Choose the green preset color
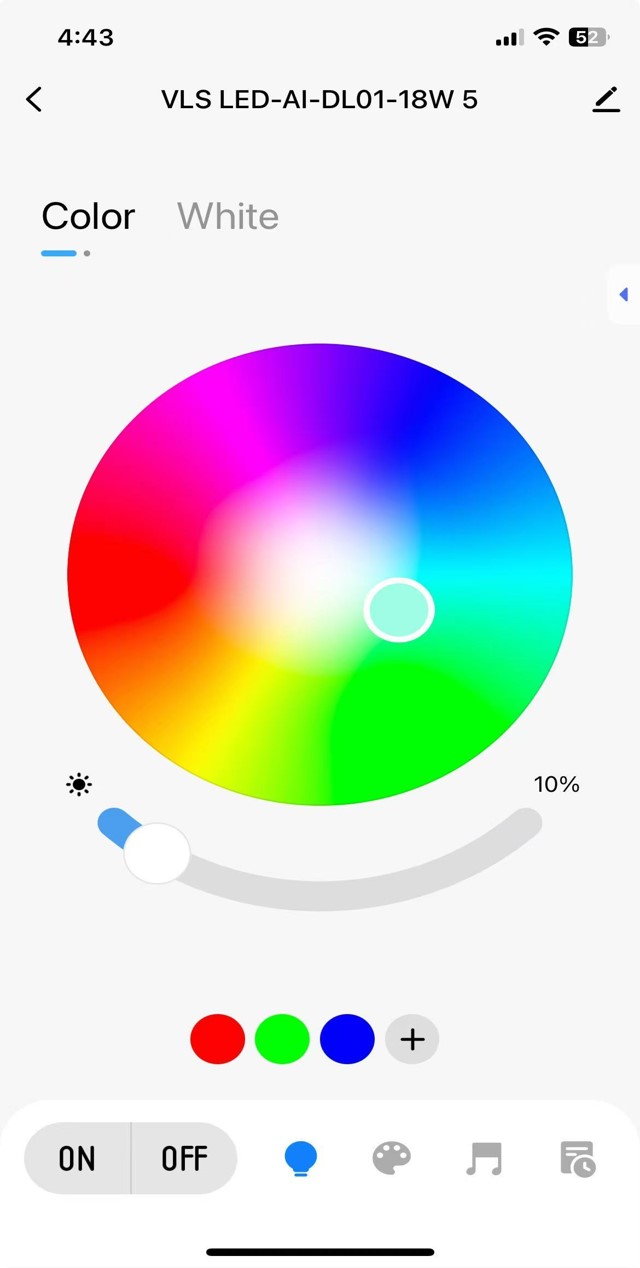 coord(282,1039)
